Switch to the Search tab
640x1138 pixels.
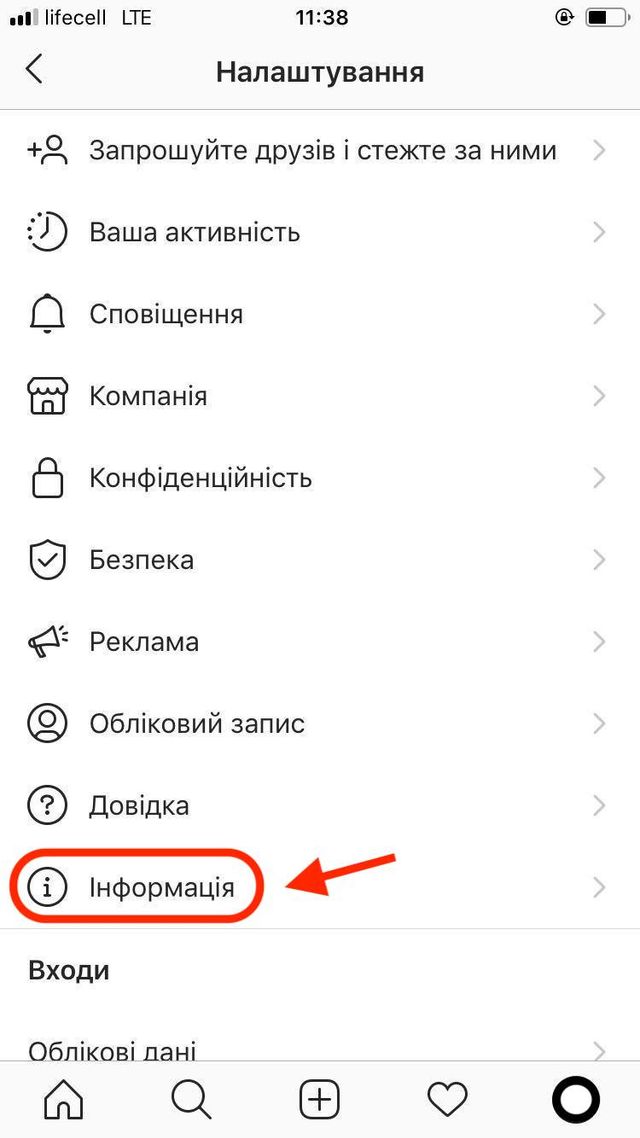191,1101
